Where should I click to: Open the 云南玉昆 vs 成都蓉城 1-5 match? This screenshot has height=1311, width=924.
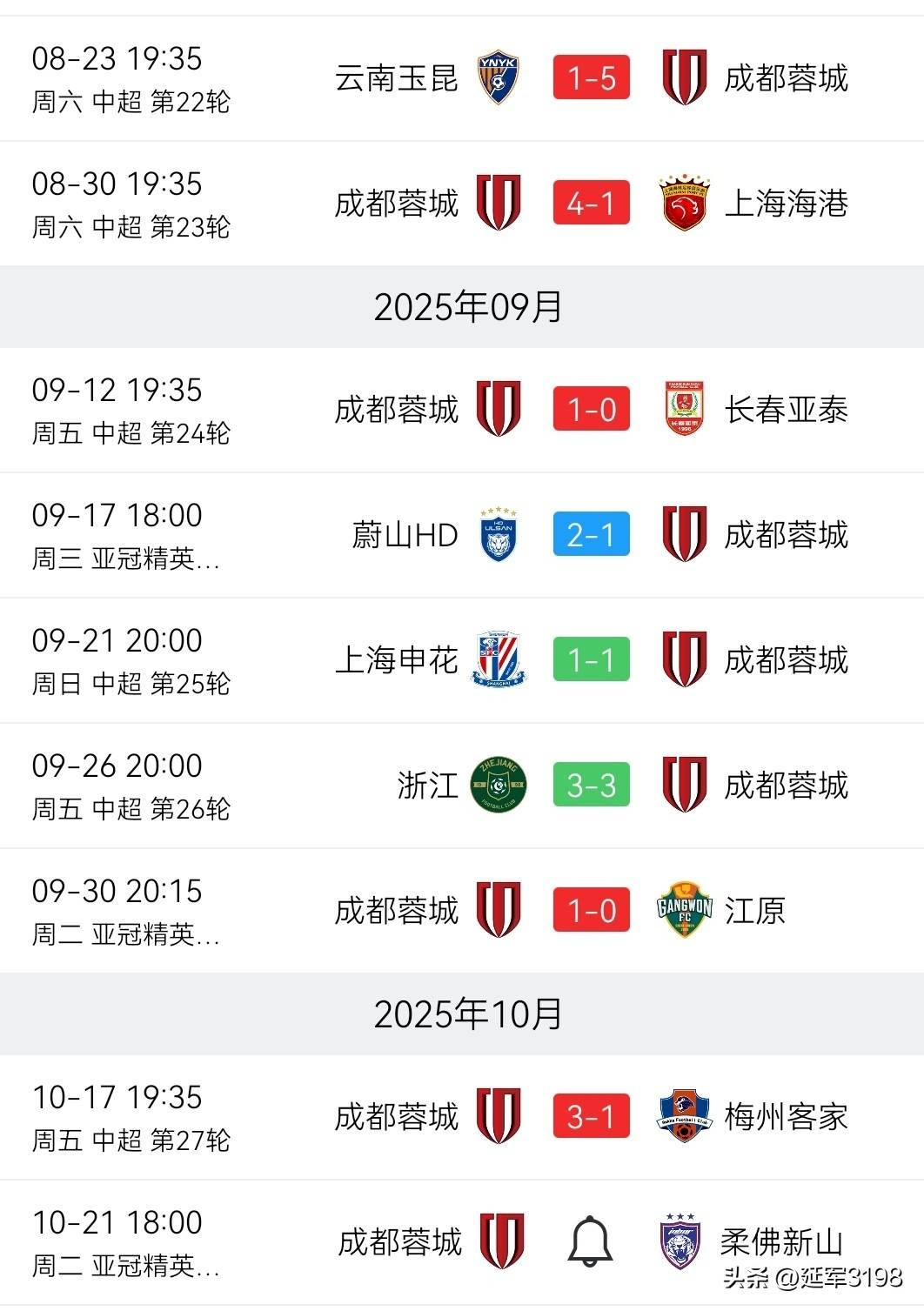[591, 78]
